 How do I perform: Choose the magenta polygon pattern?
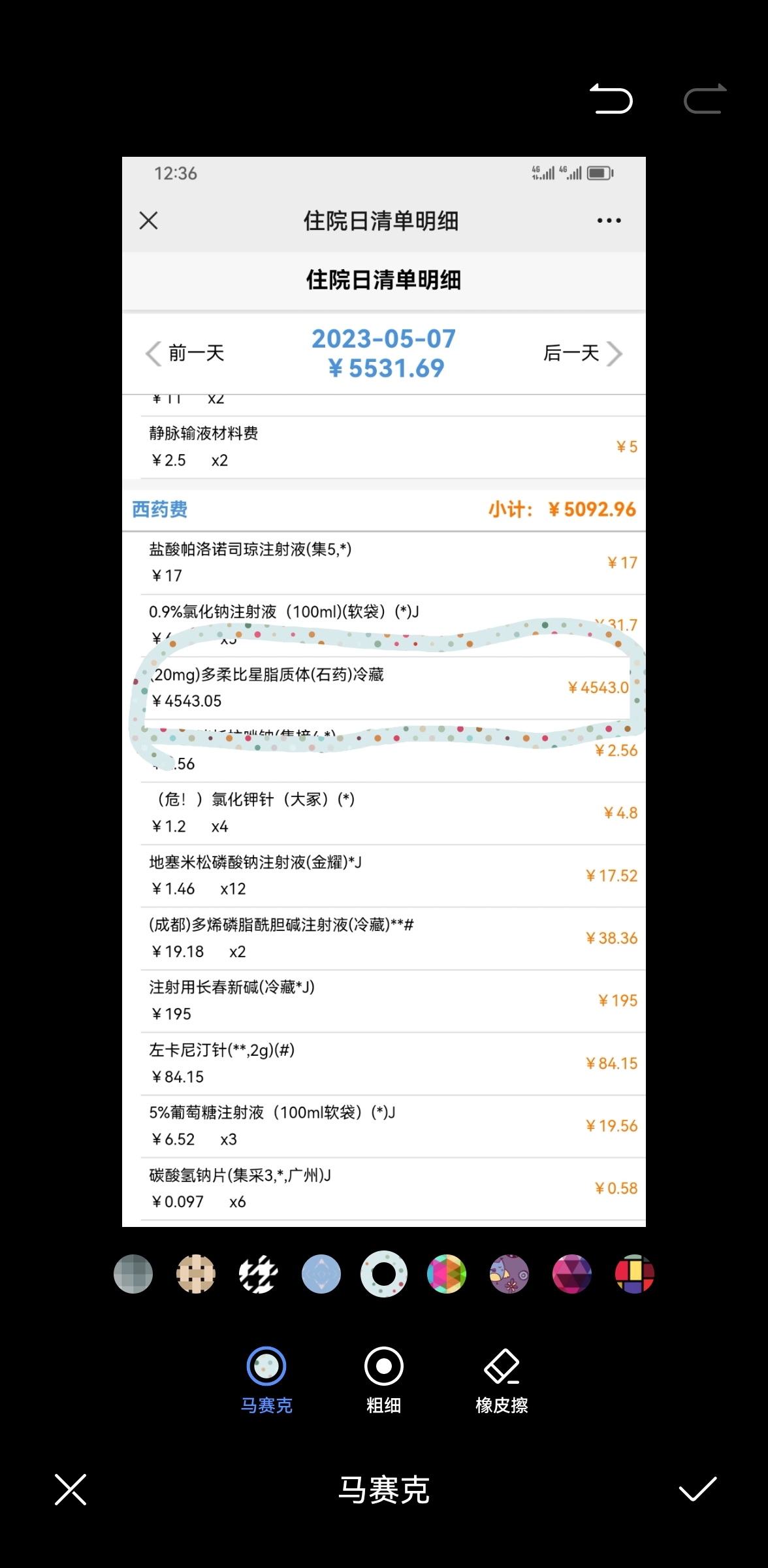(572, 1274)
